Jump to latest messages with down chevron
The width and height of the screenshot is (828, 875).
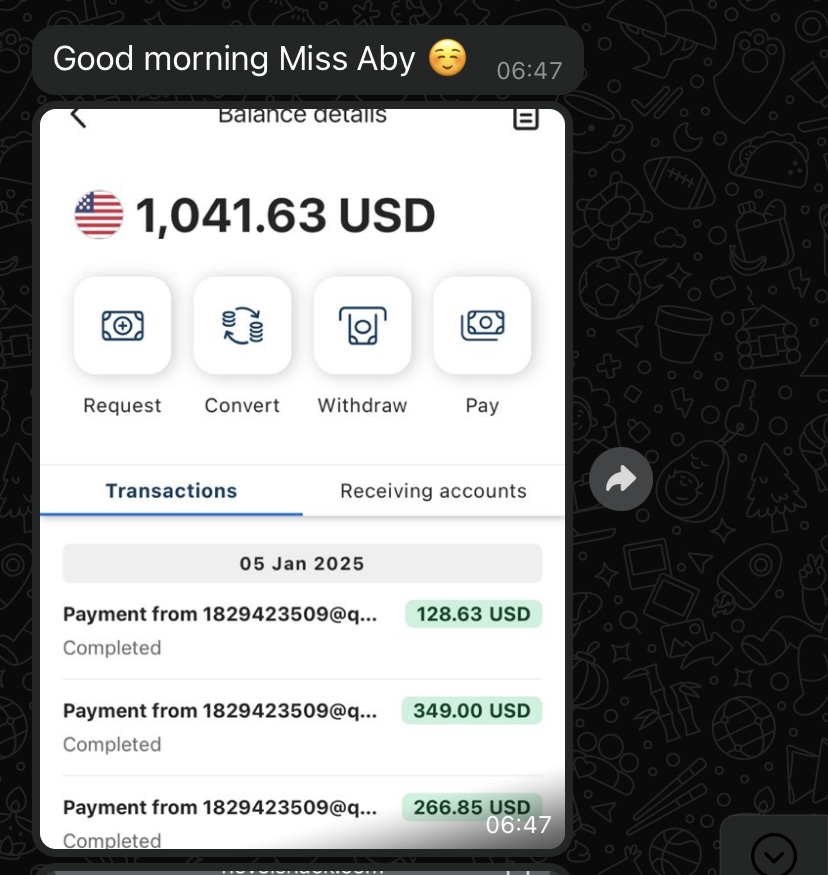[773, 853]
